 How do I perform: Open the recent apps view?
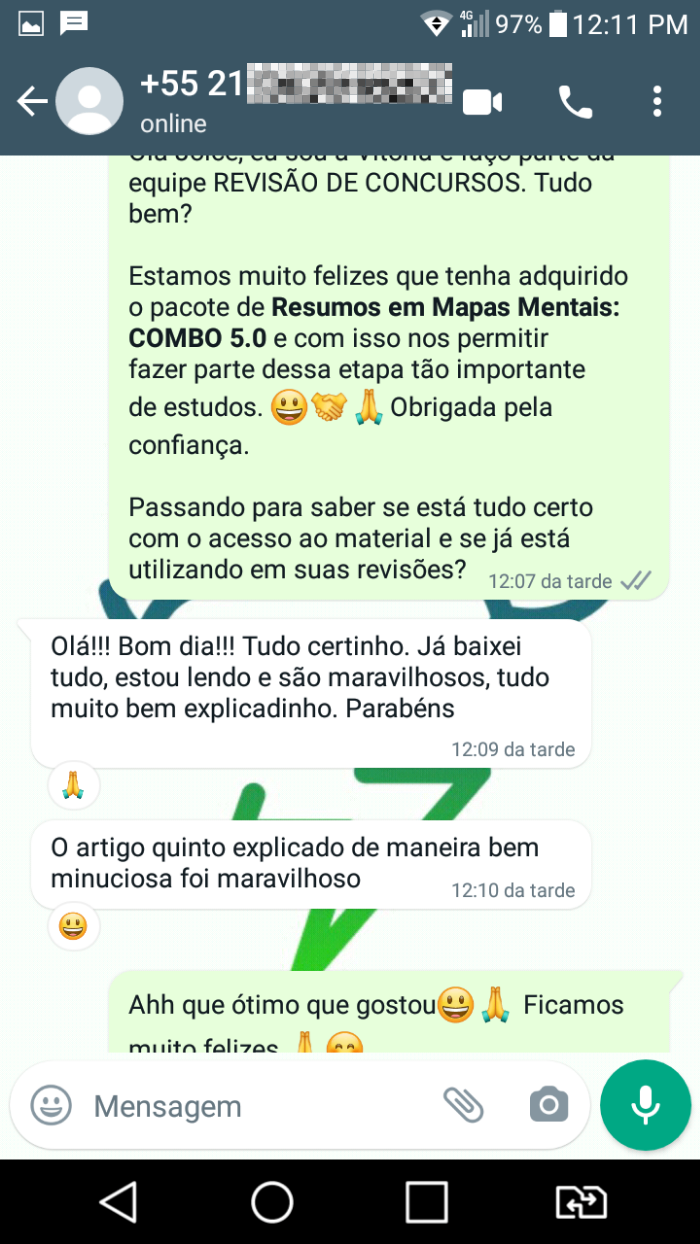pos(427,1201)
